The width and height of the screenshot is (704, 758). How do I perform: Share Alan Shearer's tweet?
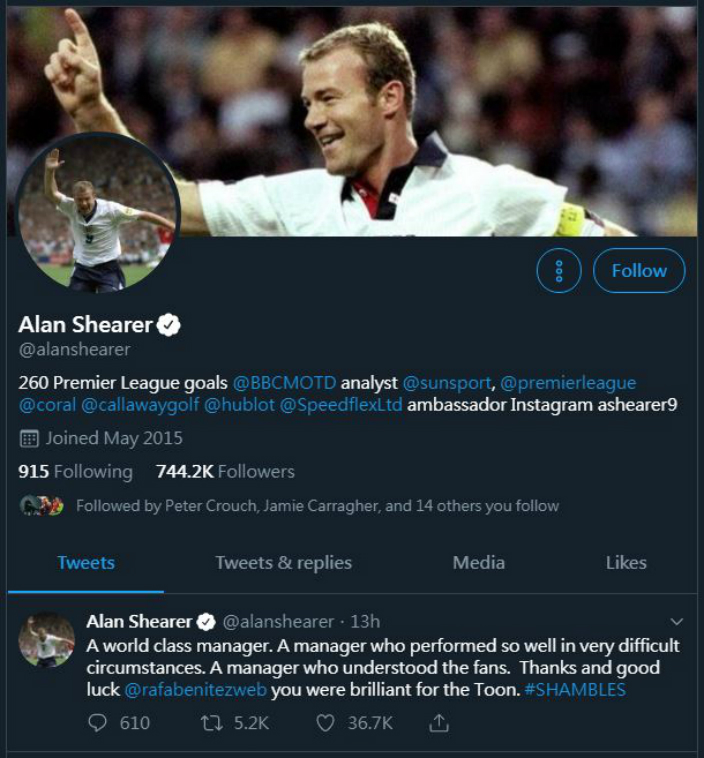[x=438, y=722]
